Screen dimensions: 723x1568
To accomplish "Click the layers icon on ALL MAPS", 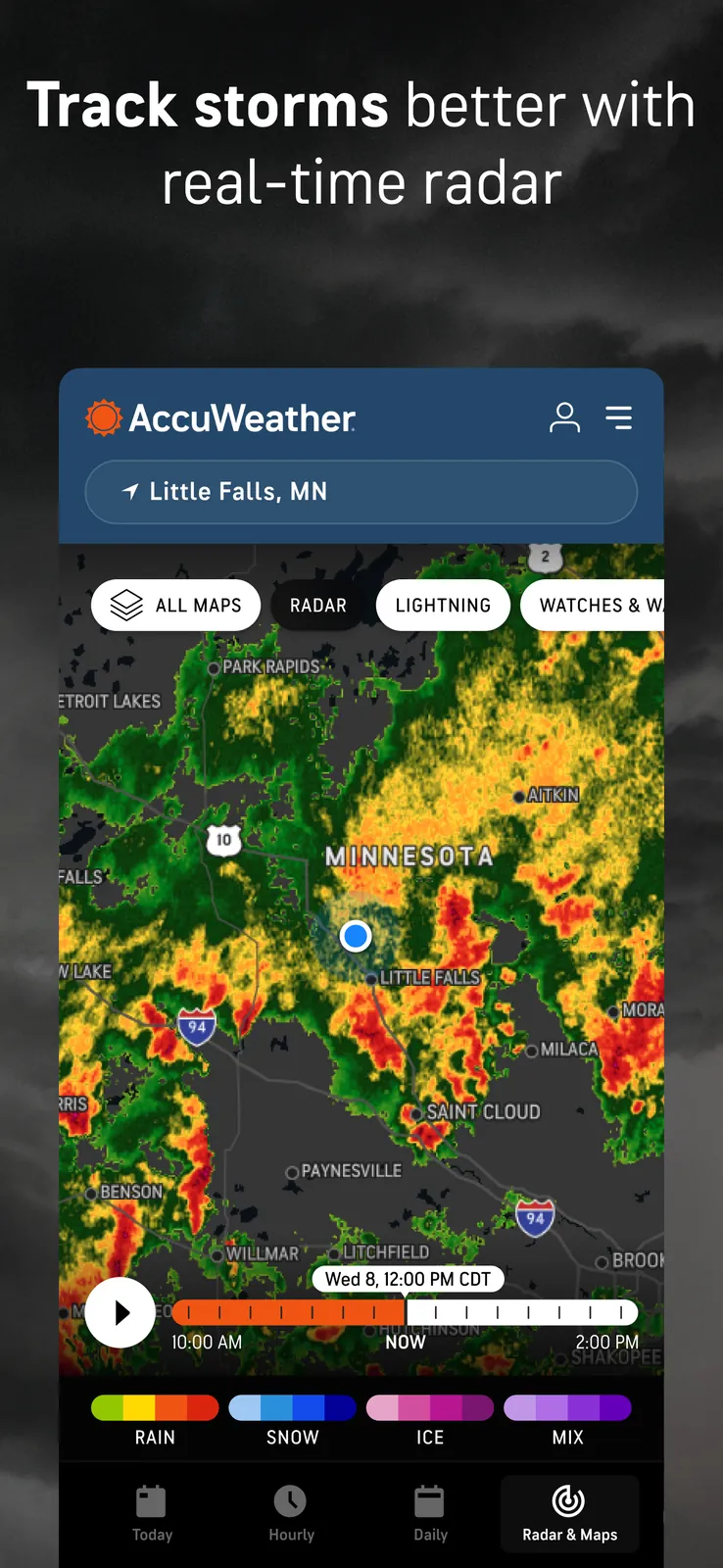I will (x=123, y=605).
